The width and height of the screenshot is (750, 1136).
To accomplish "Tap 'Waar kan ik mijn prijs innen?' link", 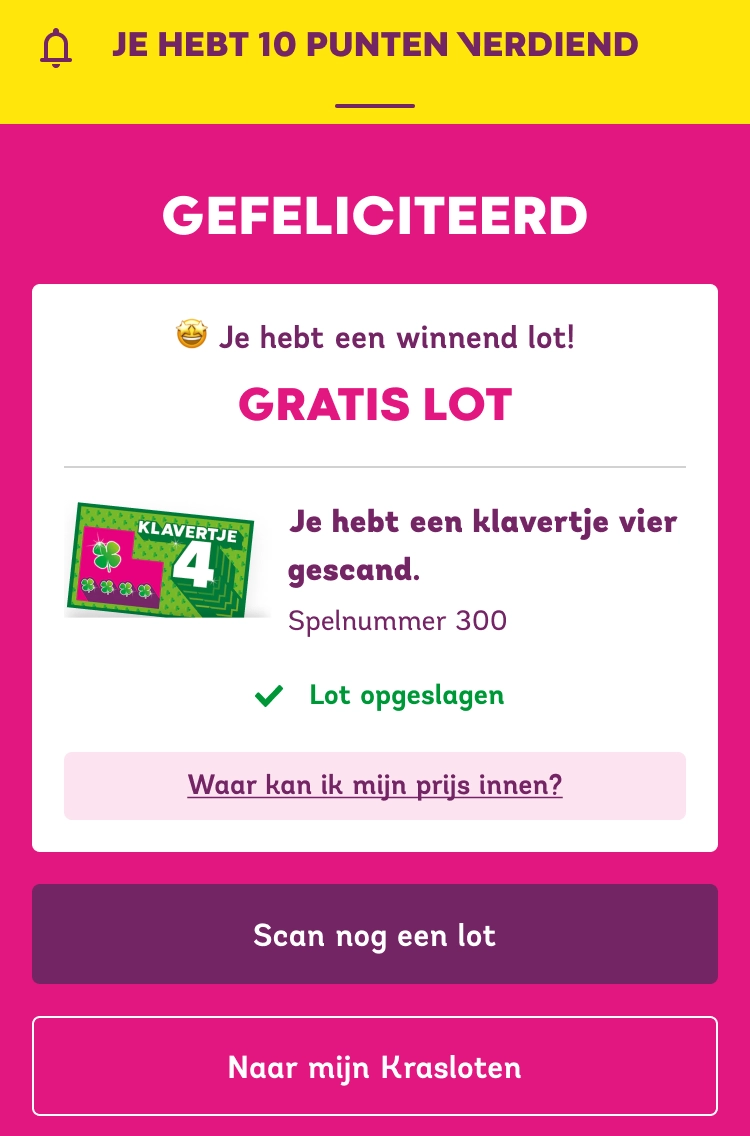I will [x=375, y=785].
